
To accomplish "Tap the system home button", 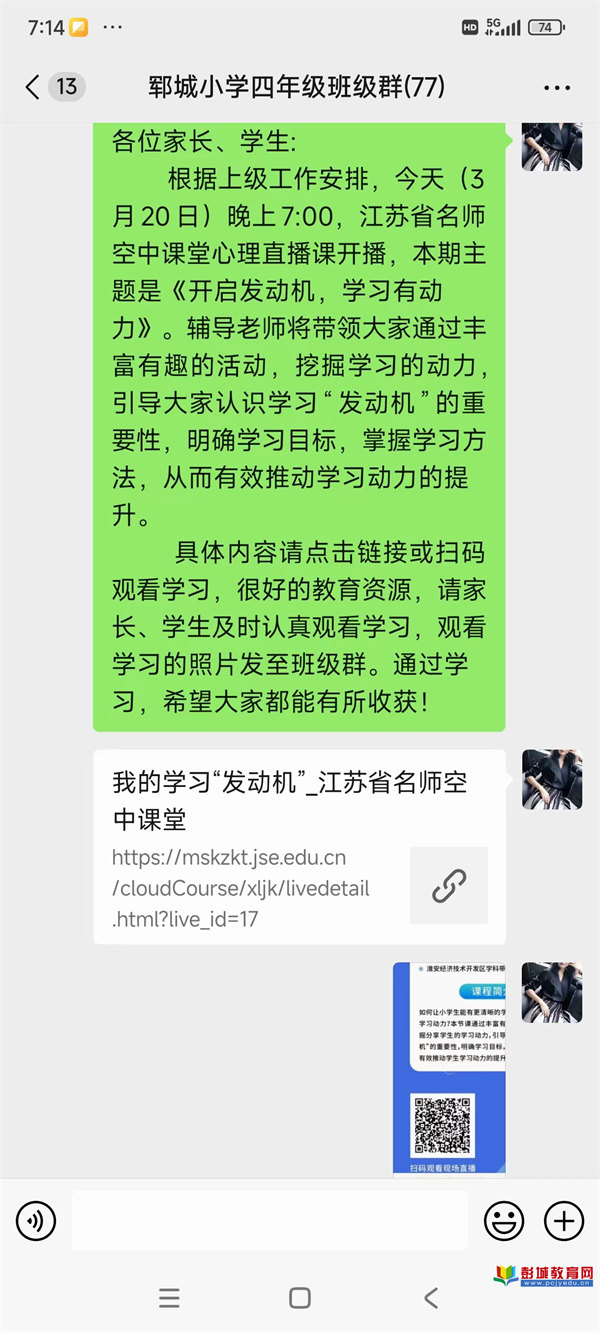I will click(299, 1298).
